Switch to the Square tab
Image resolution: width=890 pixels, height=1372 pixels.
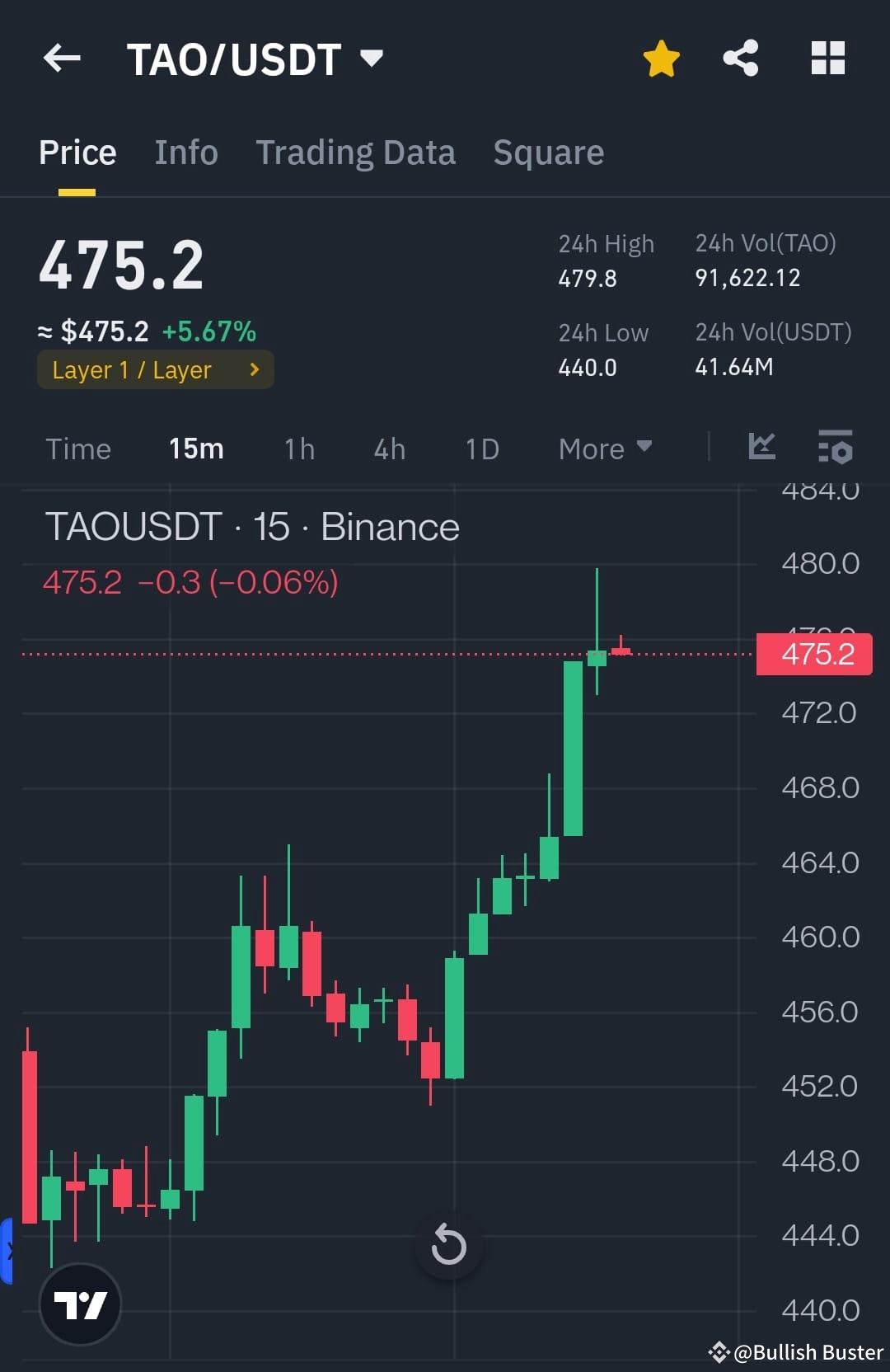tap(548, 153)
